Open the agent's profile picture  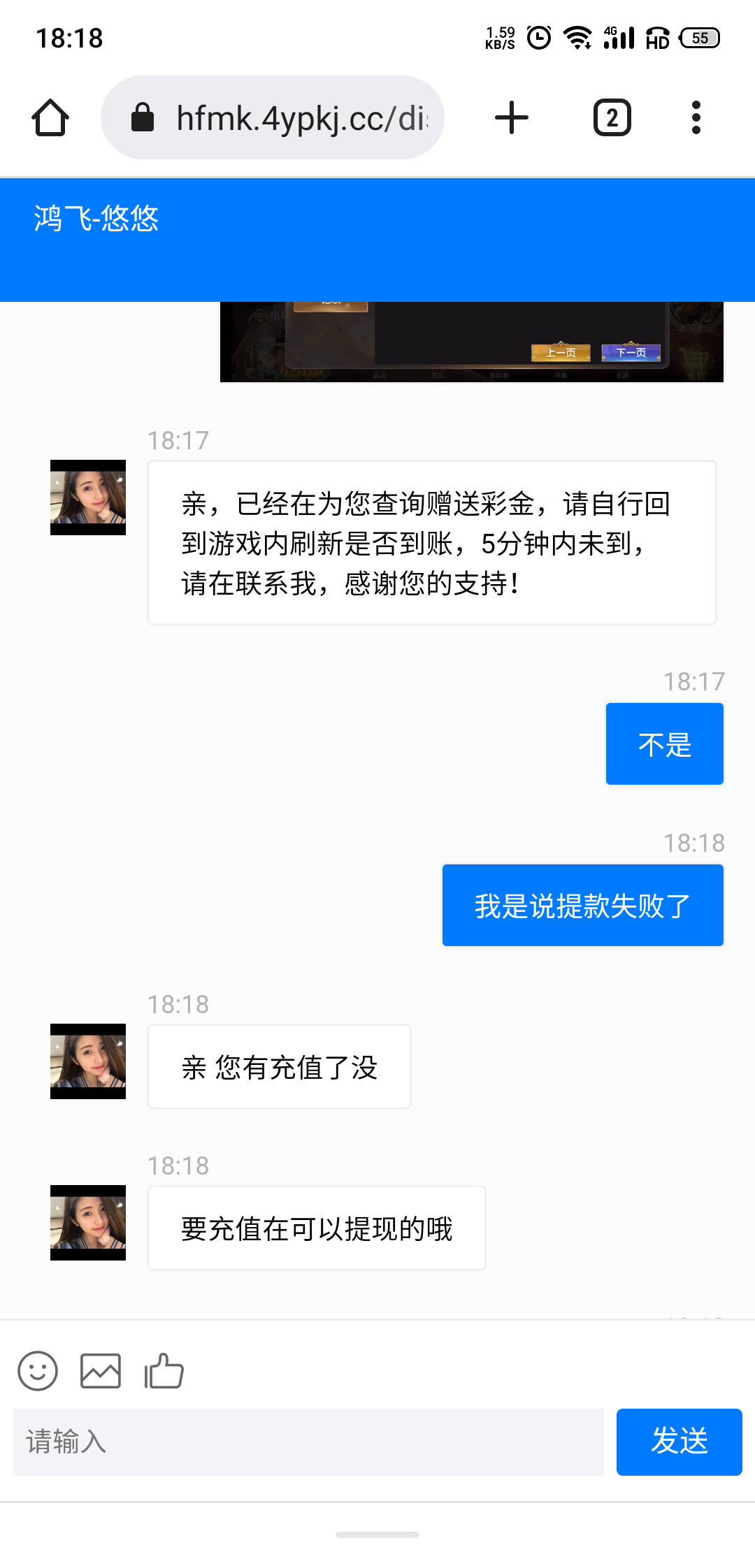click(87, 498)
